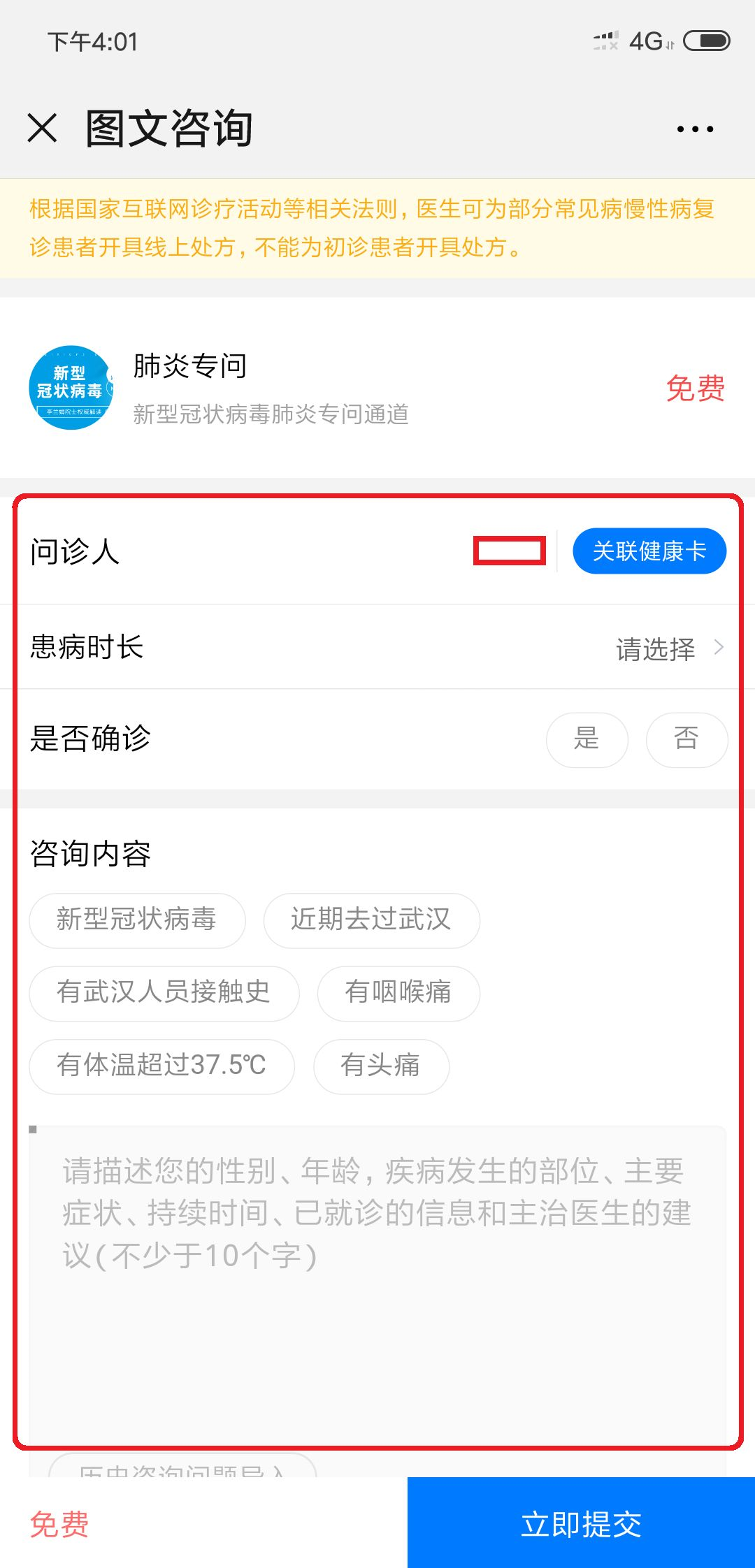Open the 肺炎专问 channel card
The width and height of the screenshot is (755, 1568).
[377, 388]
